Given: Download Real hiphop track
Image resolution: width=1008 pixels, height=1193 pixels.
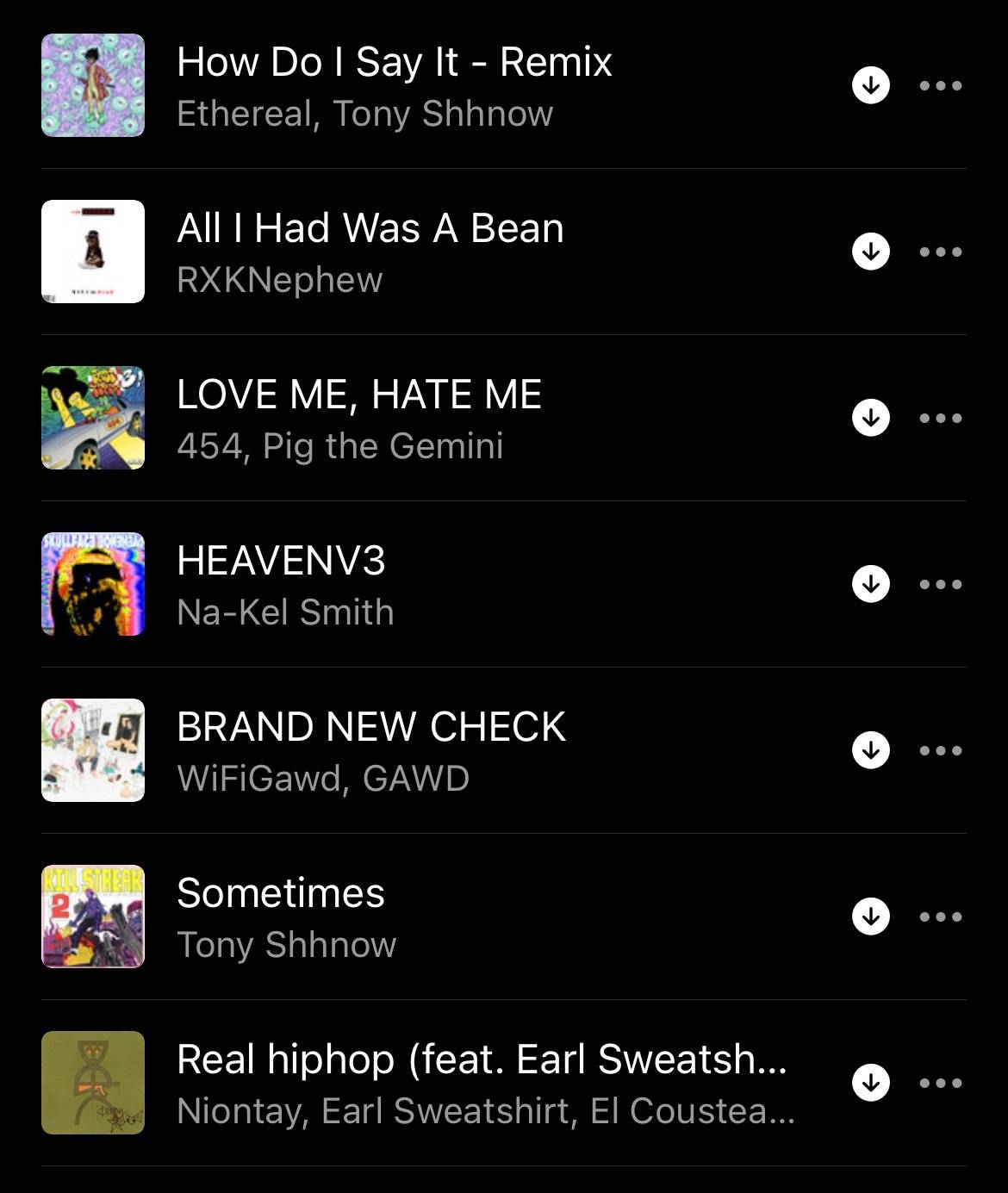Looking at the screenshot, I should 871,1083.
